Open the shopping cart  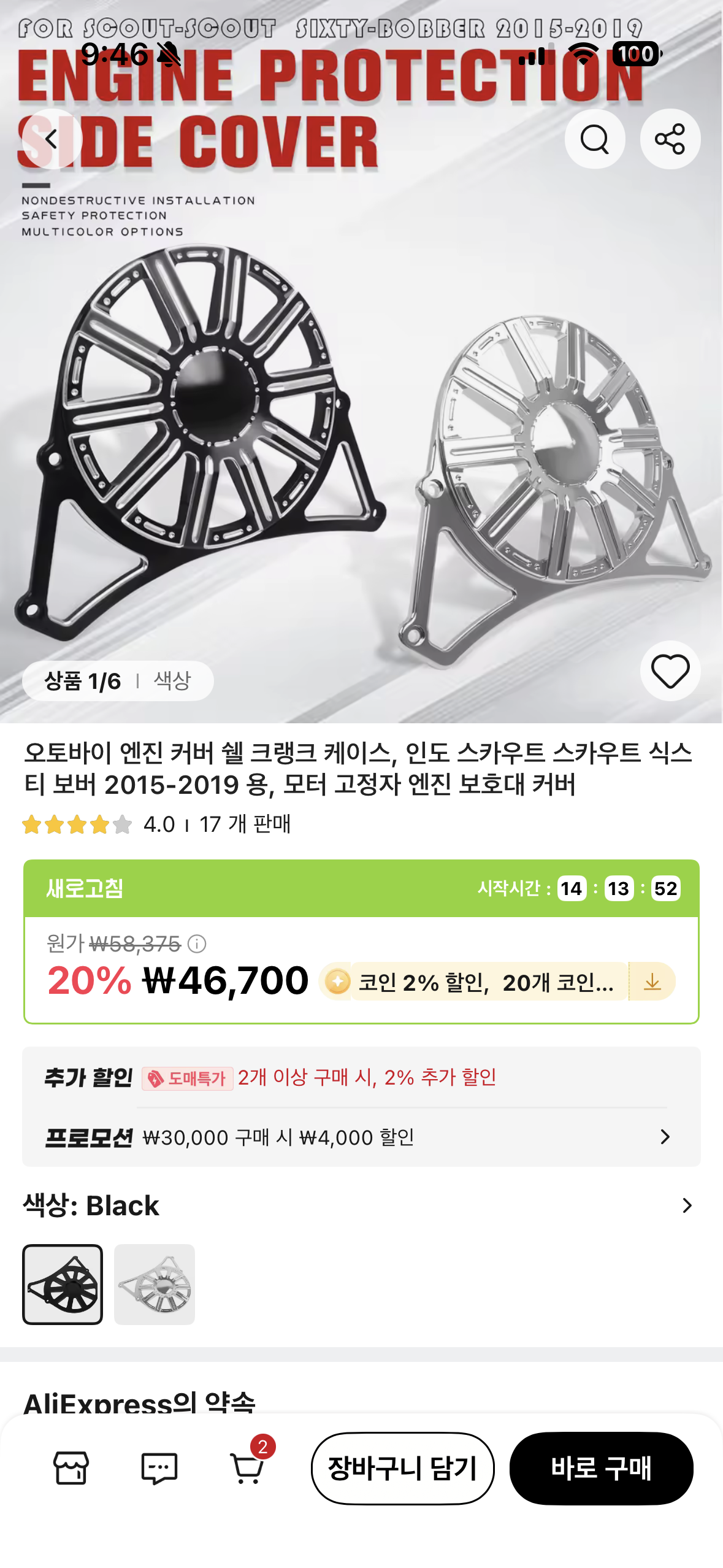(x=247, y=1468)
